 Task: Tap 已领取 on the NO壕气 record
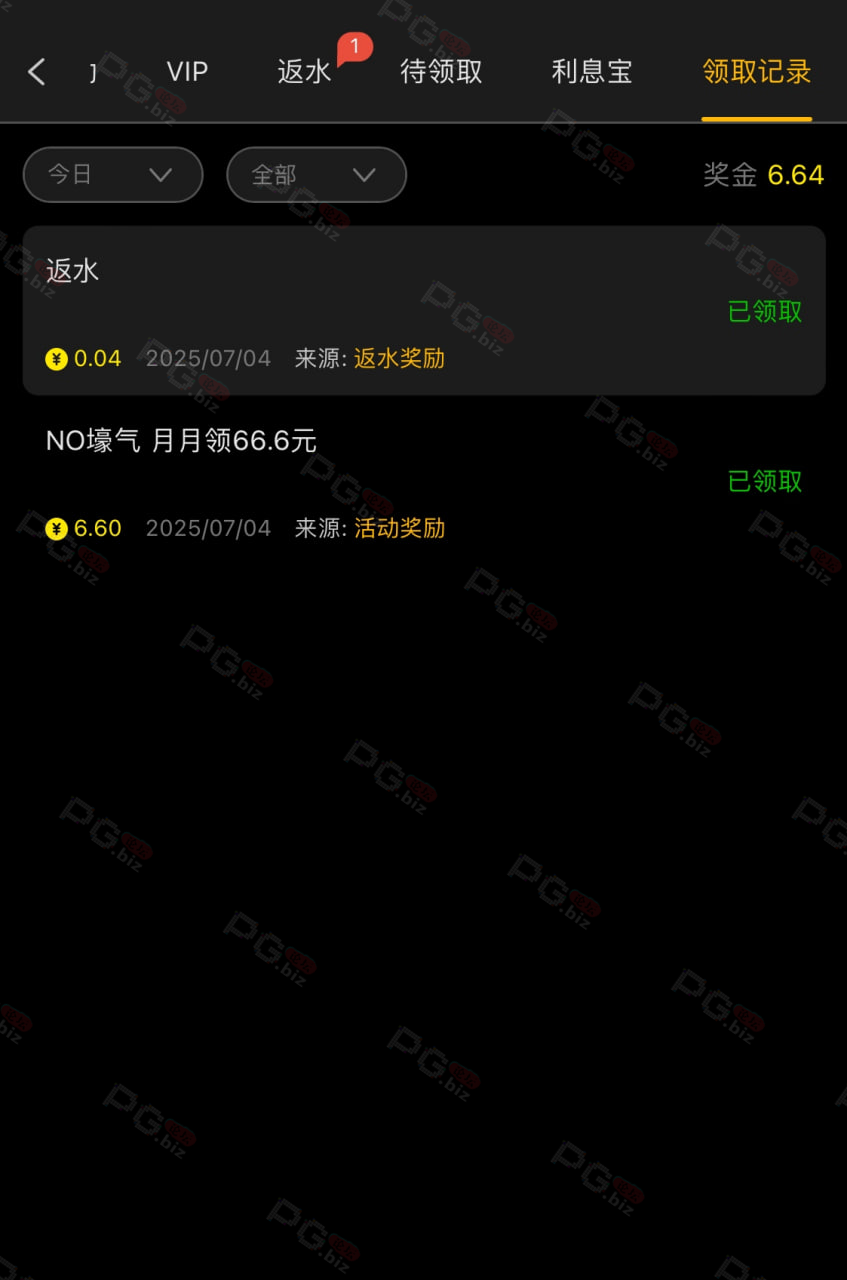765,481
